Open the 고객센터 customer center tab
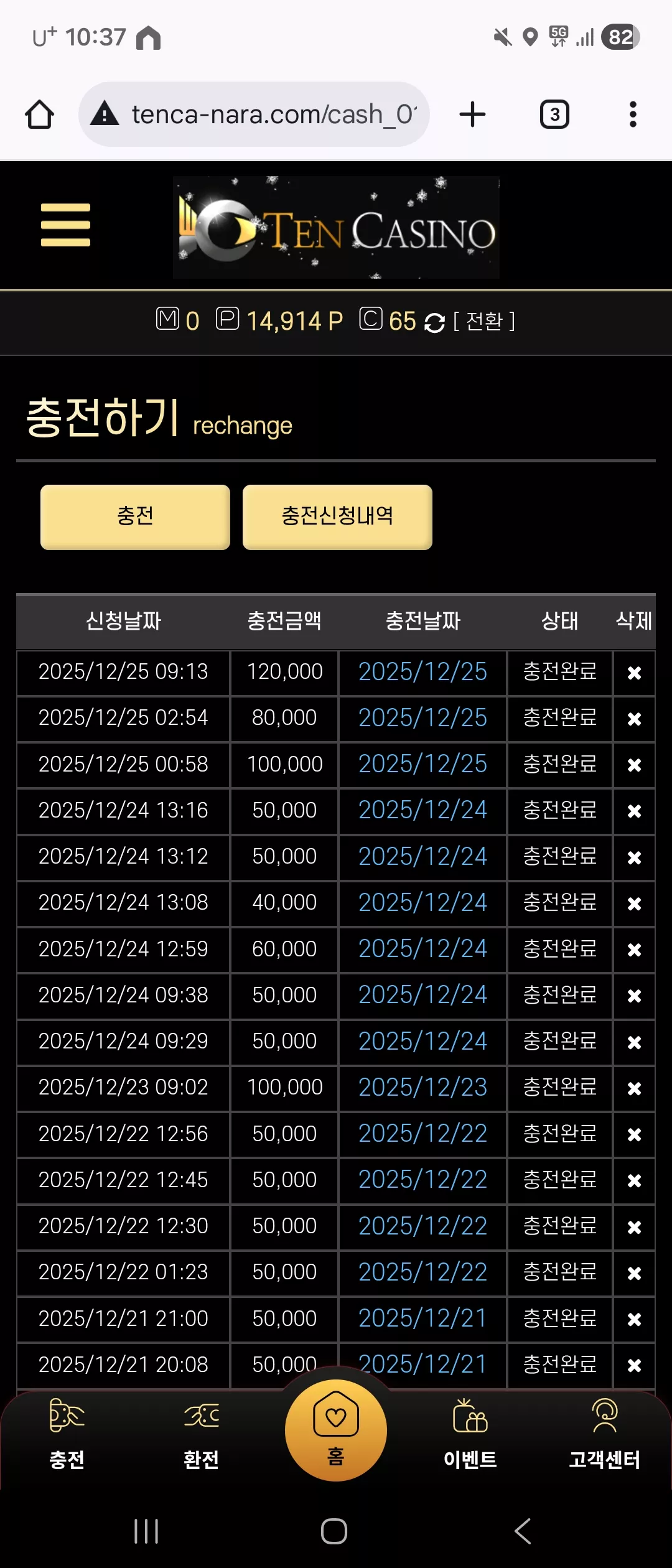The image size is (672, 1568). tap(605, 1434)
